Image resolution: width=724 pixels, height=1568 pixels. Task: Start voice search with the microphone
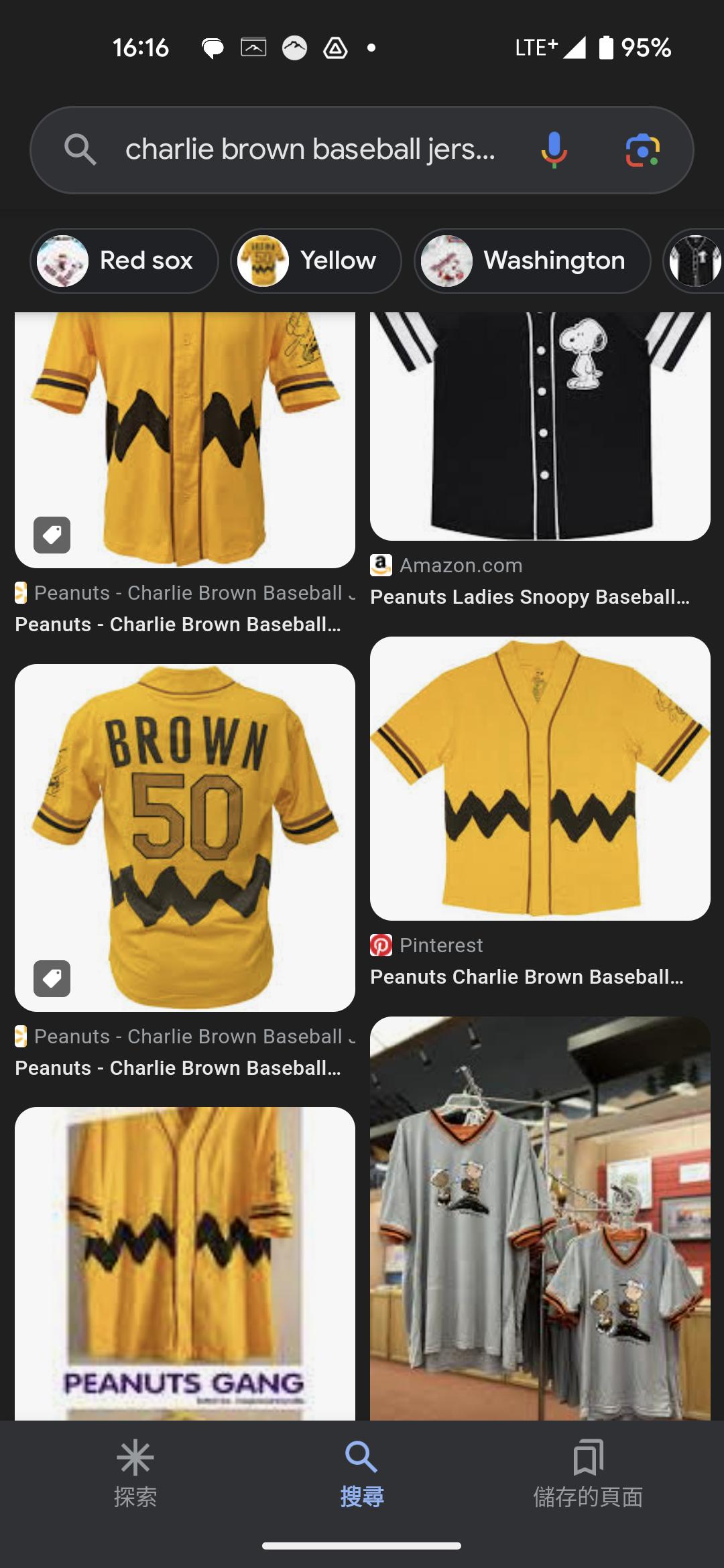pyautogui.click(x=554, y=149)
